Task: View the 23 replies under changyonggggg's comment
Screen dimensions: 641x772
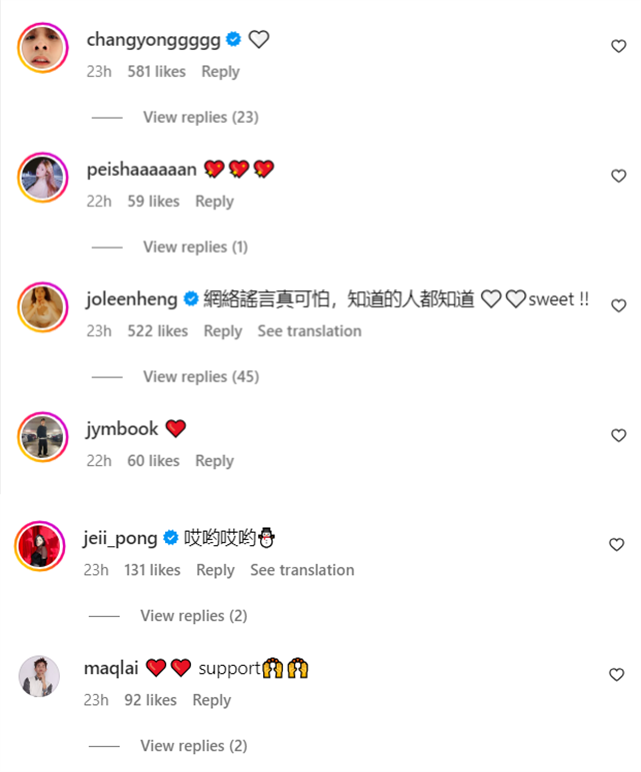Action: pyautogui.click(x=200, y=117)
